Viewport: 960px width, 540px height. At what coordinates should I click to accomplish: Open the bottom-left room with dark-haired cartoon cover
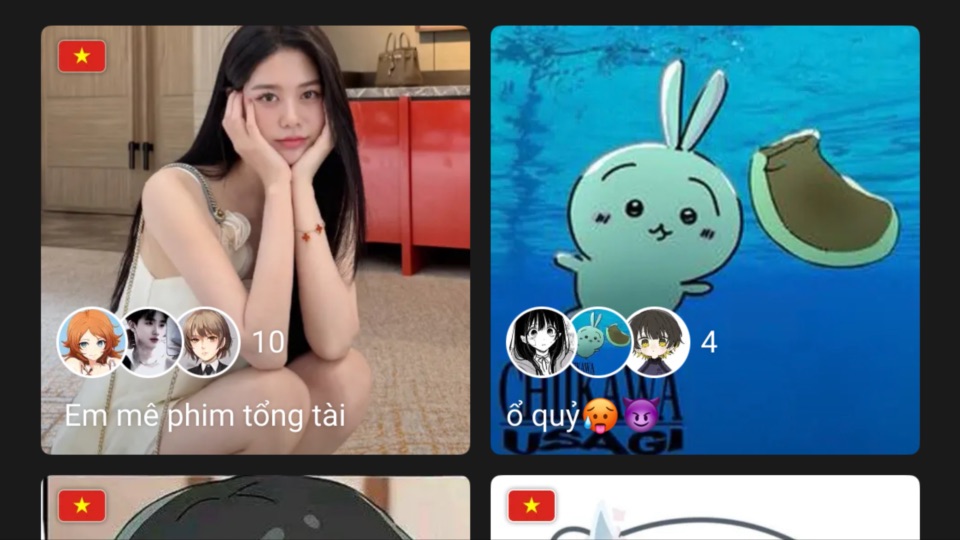click(x=255, y=510)
